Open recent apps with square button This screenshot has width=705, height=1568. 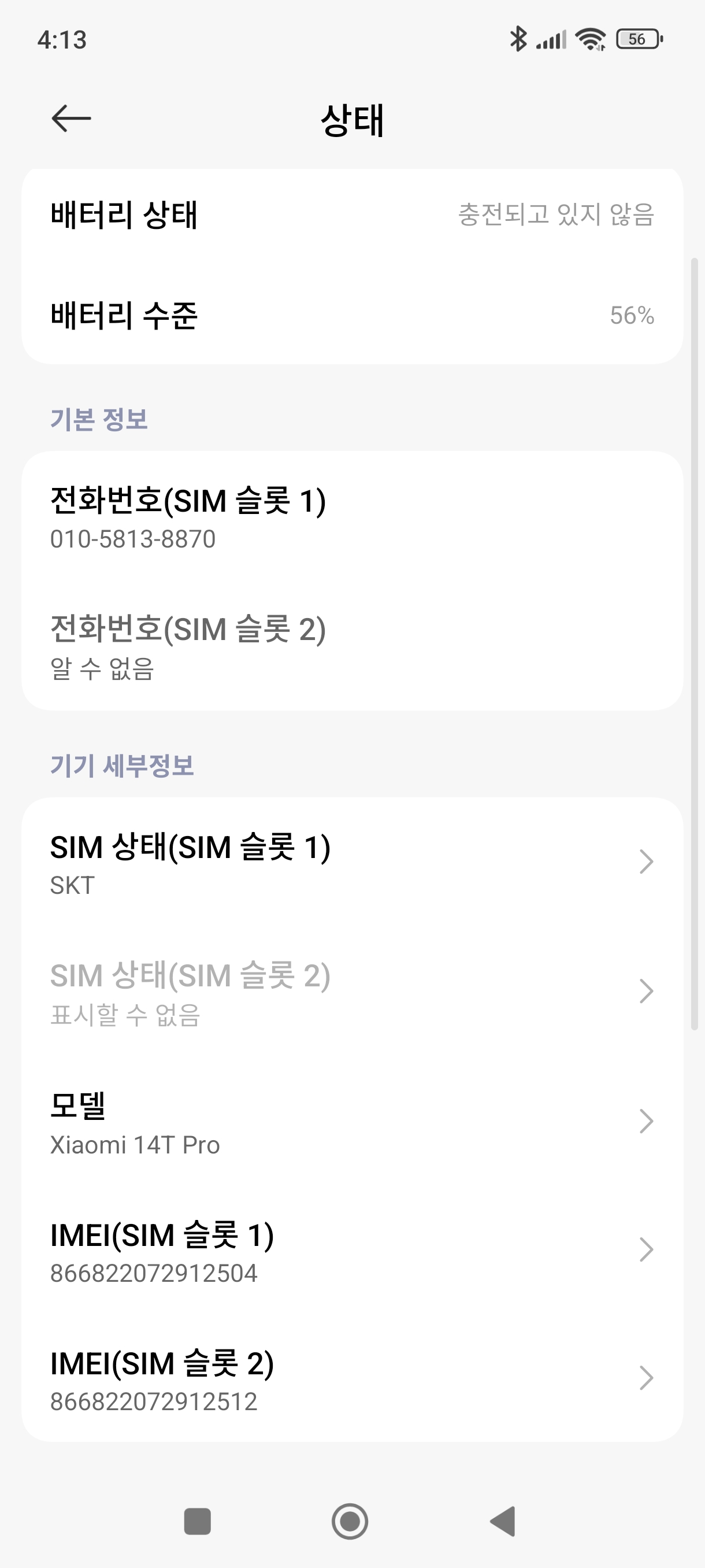click(x=198, y=1521)
